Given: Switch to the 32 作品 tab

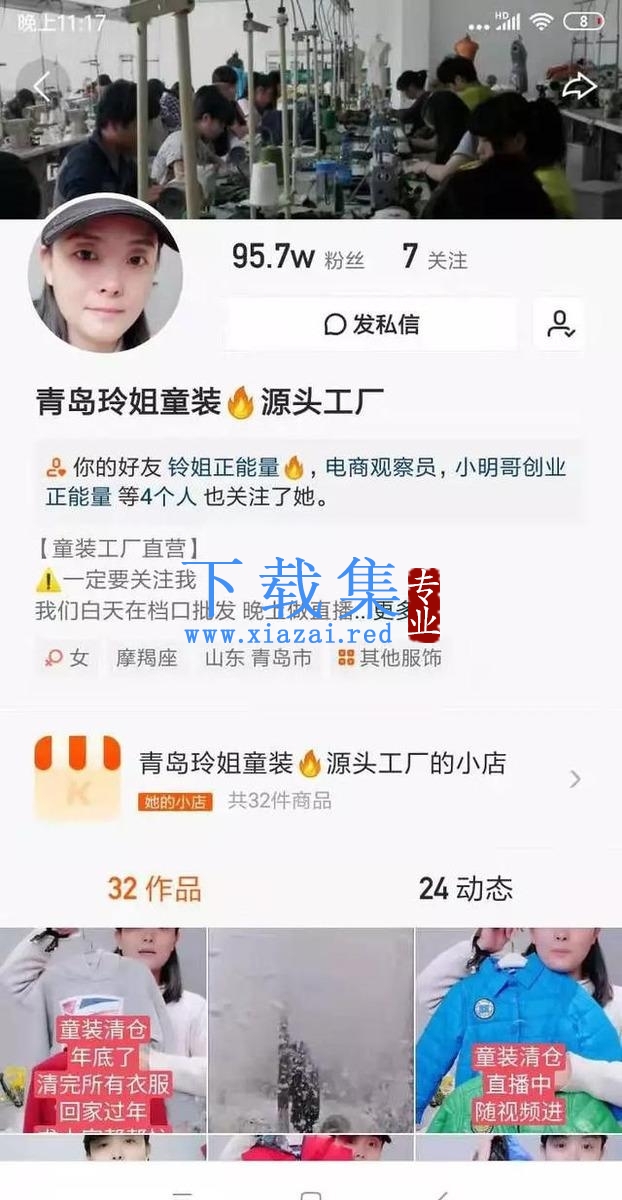Looking at the screenshot, I should 155,888.
